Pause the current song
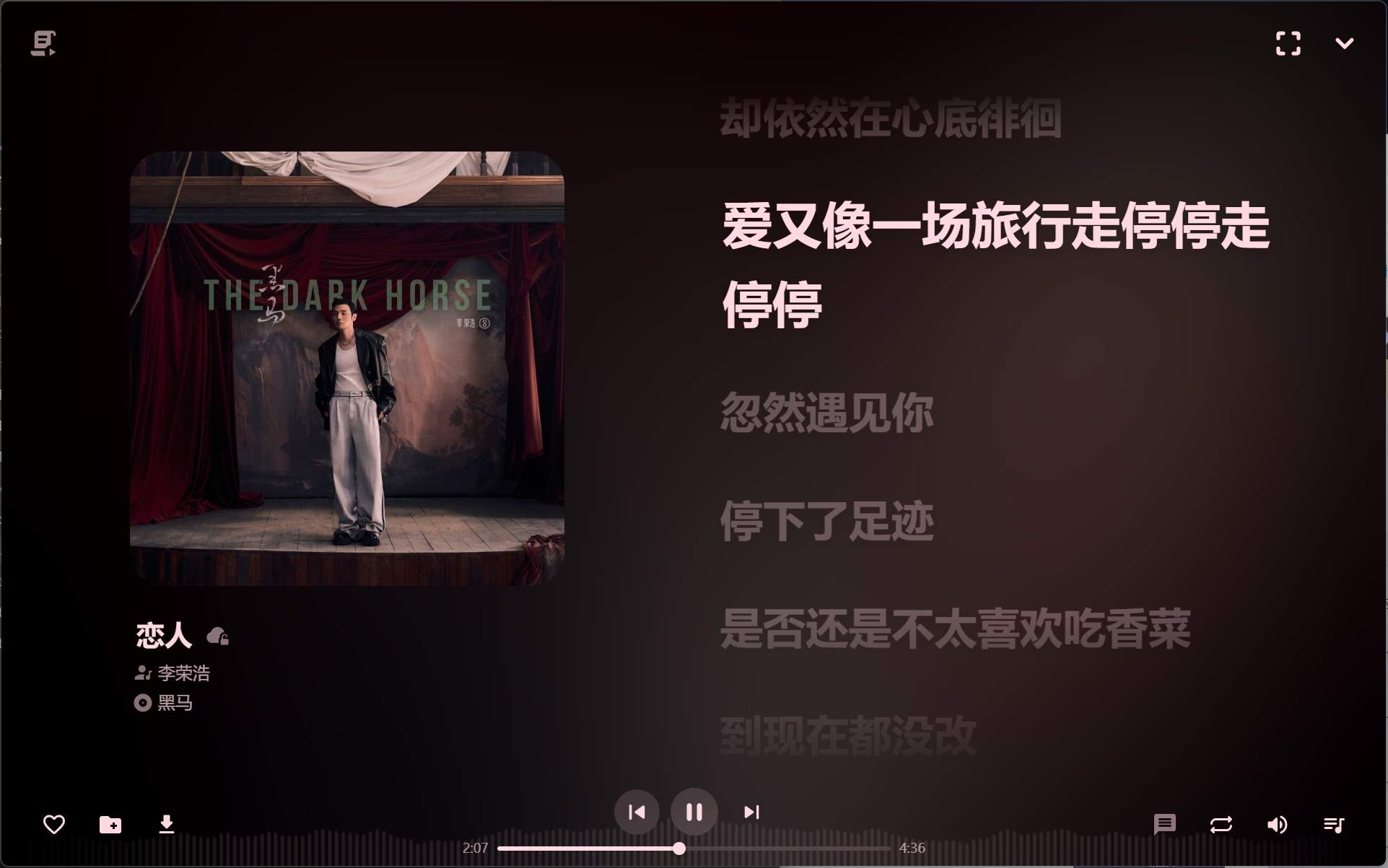This screenshot has width=1388, height=868. [694, 812]
